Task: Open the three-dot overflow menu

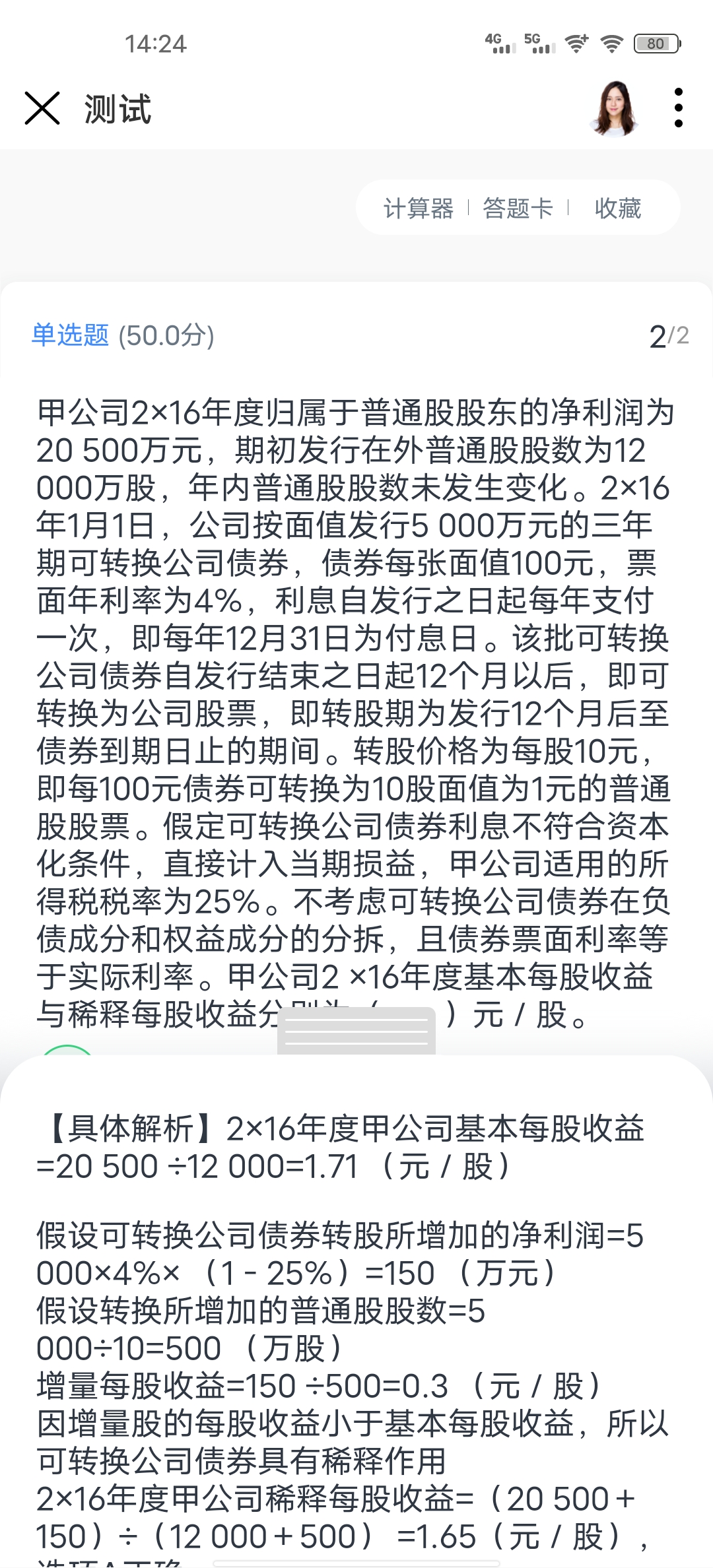Action: [x=678, y=108]
